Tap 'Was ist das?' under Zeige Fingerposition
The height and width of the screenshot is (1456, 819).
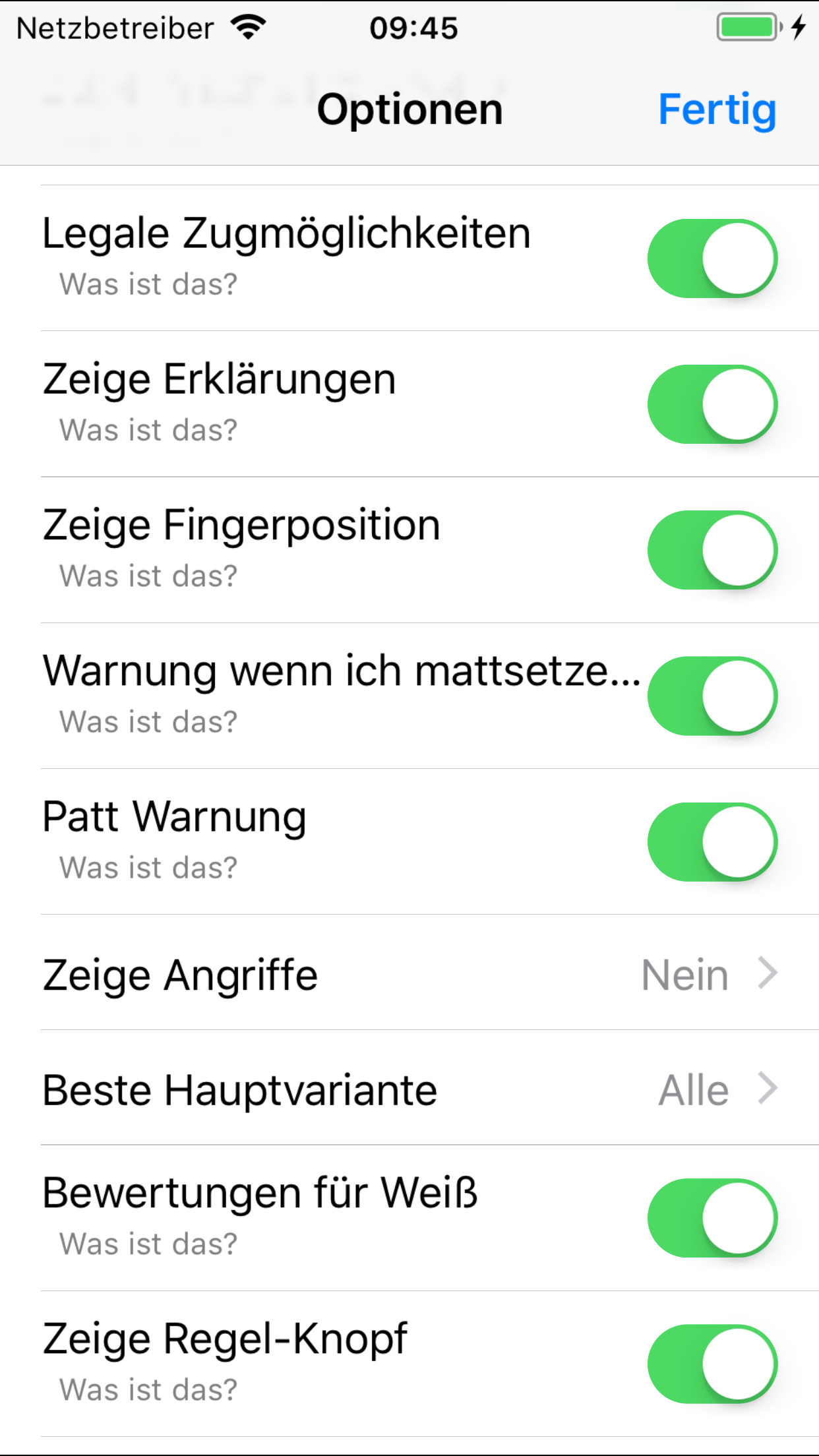point(148,576)
